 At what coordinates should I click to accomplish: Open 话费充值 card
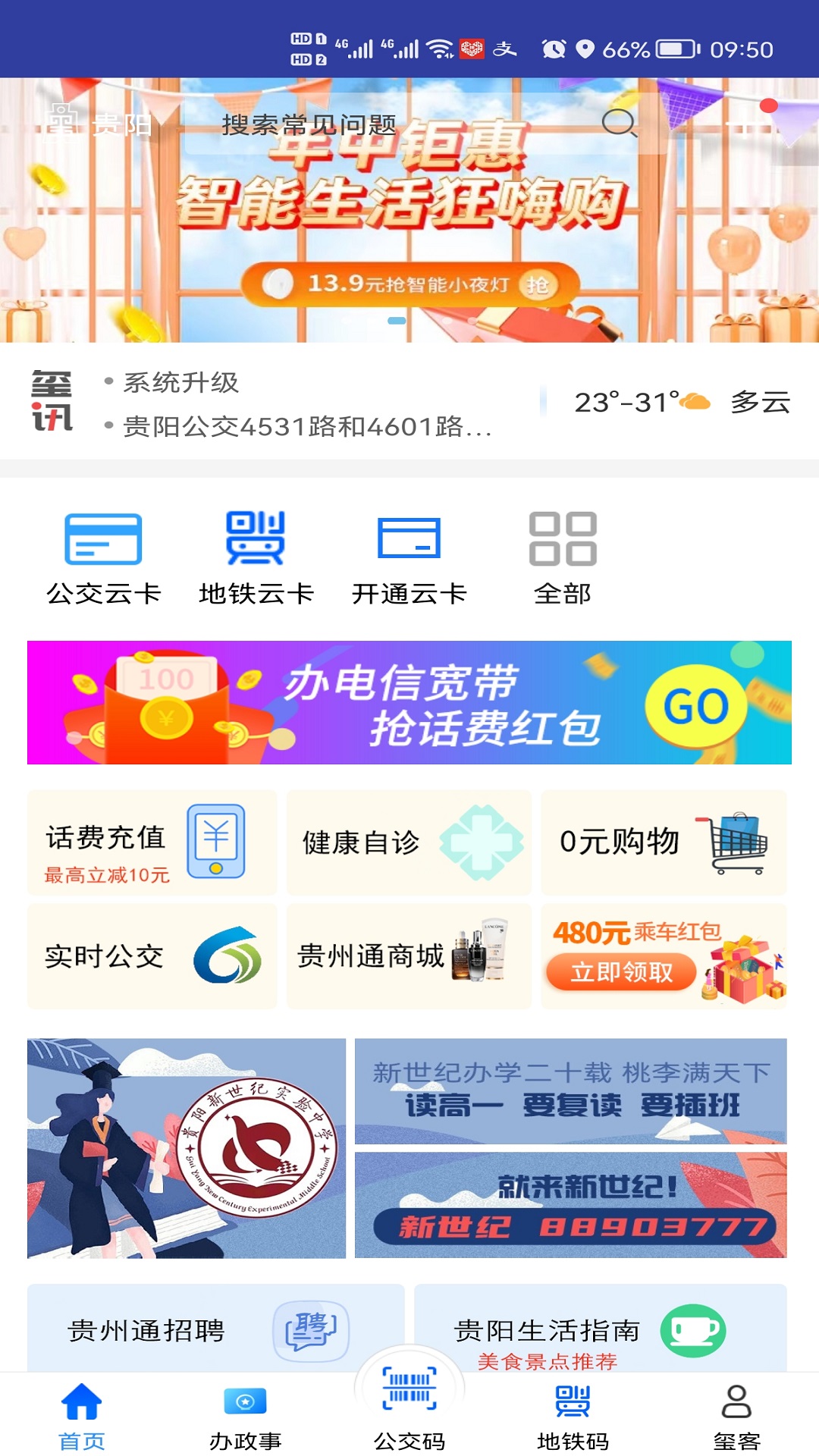click(152, 843)
